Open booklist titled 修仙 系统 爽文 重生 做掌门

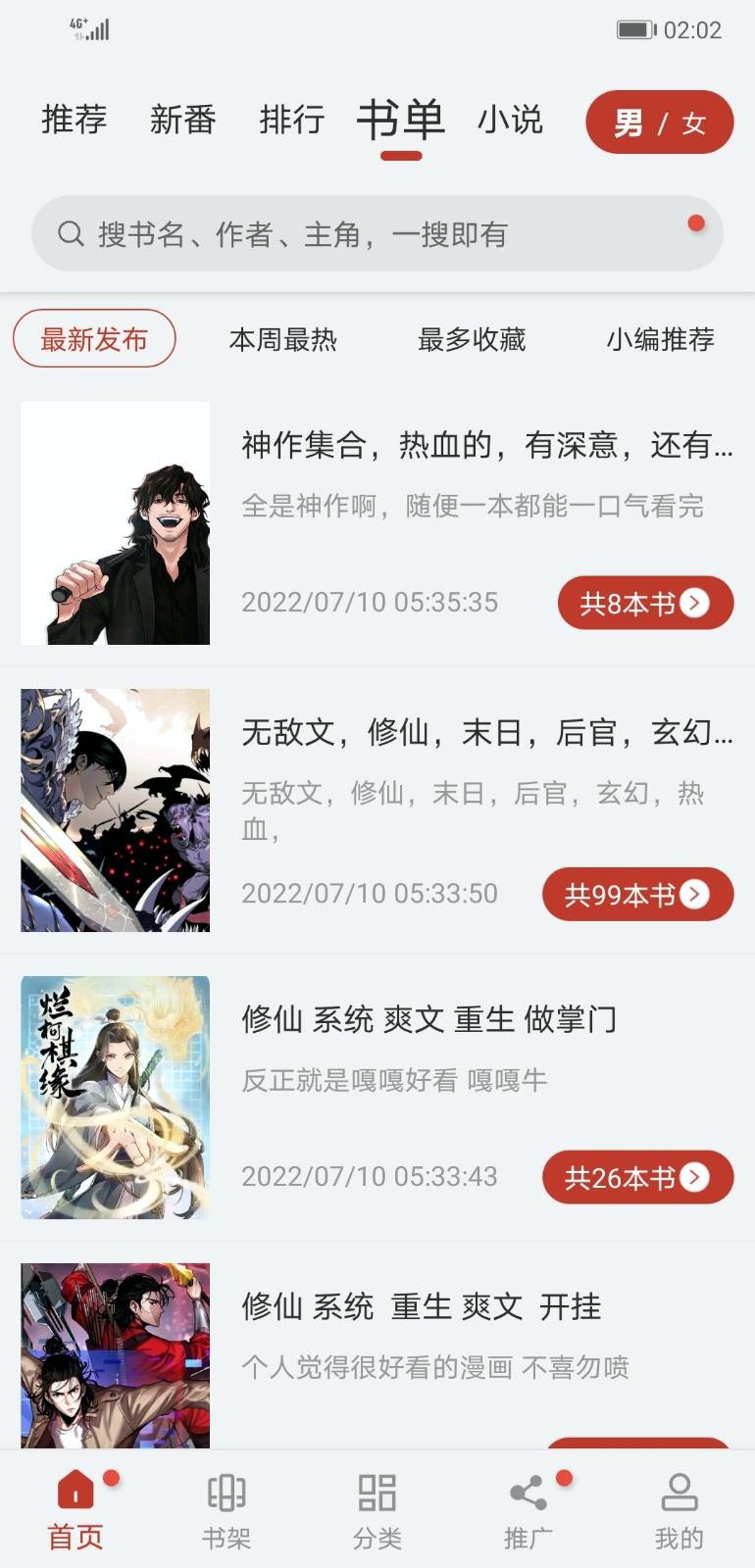(x=429, y=1019)
